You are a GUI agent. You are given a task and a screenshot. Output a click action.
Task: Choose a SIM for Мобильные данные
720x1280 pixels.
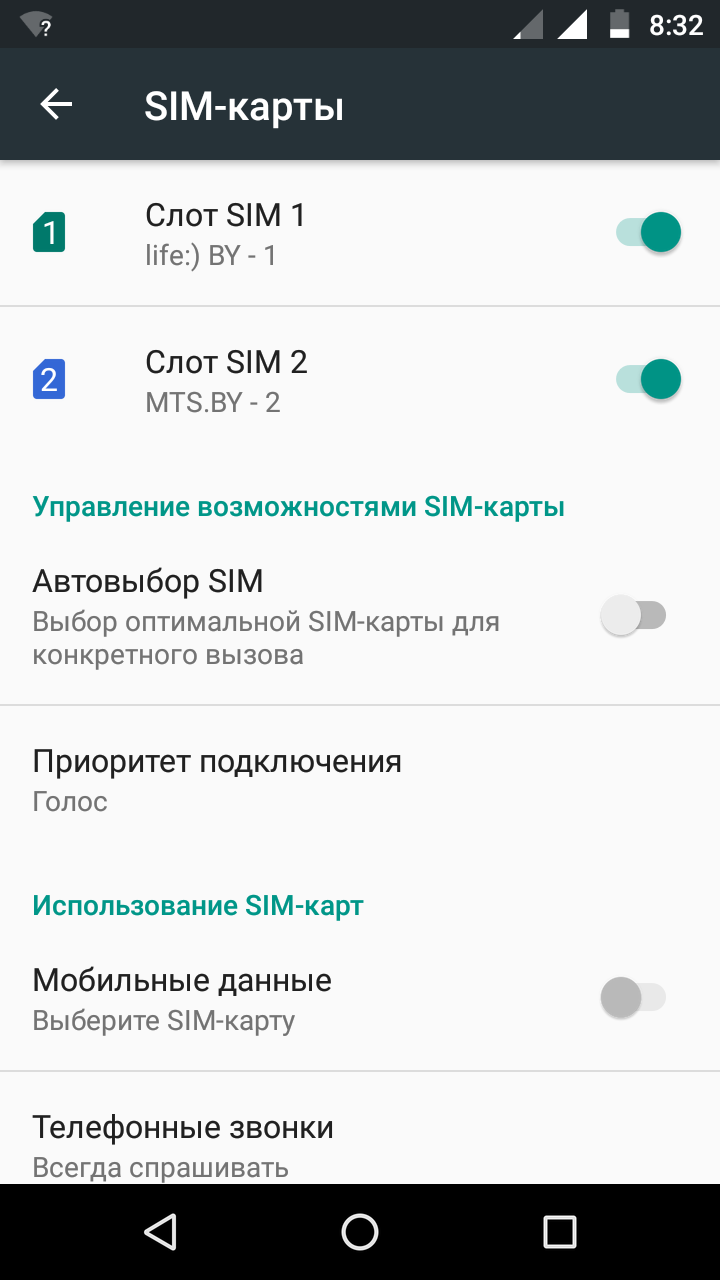coord(360,998)
